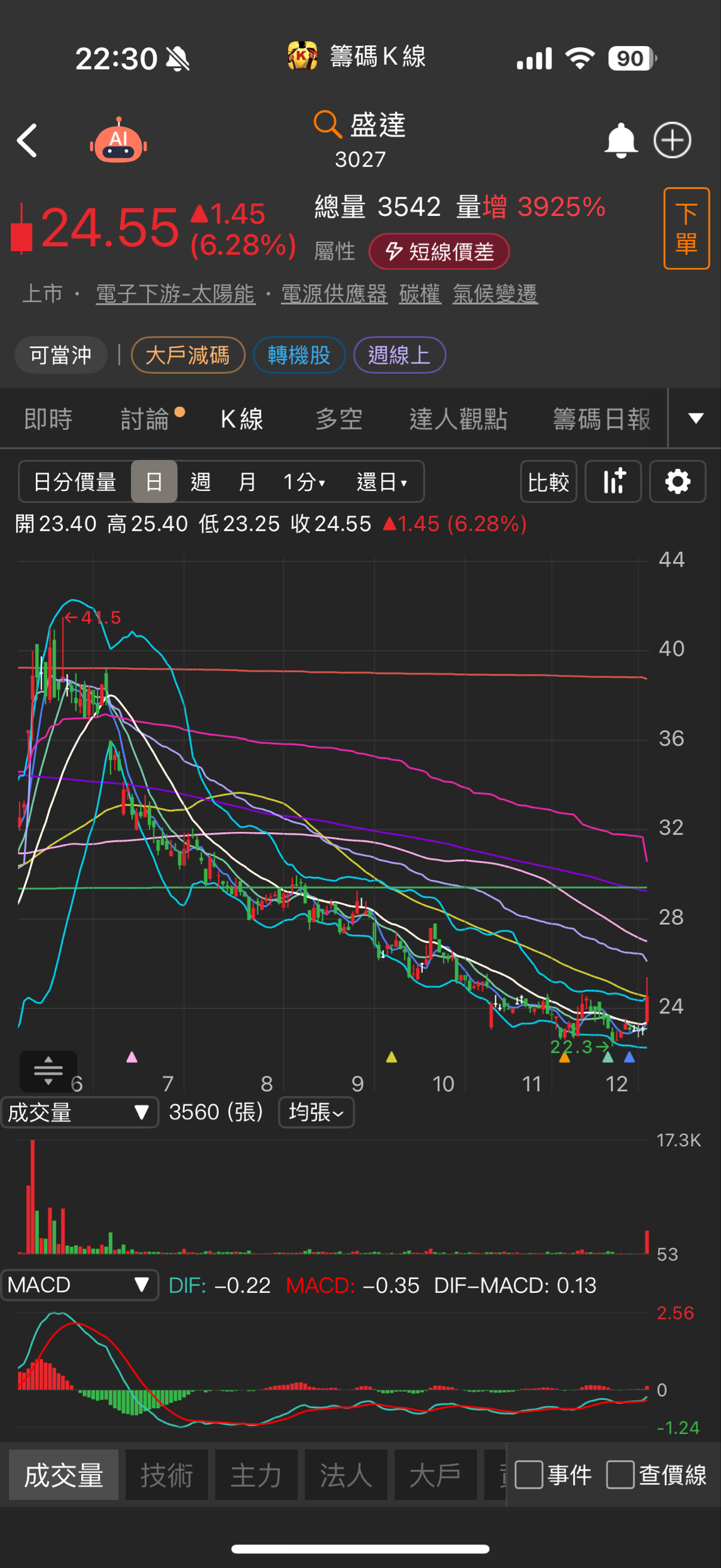The image size is (721, 1568).
Task: Open the add-indicator chart icon
Action: click(x=613, y=481)
